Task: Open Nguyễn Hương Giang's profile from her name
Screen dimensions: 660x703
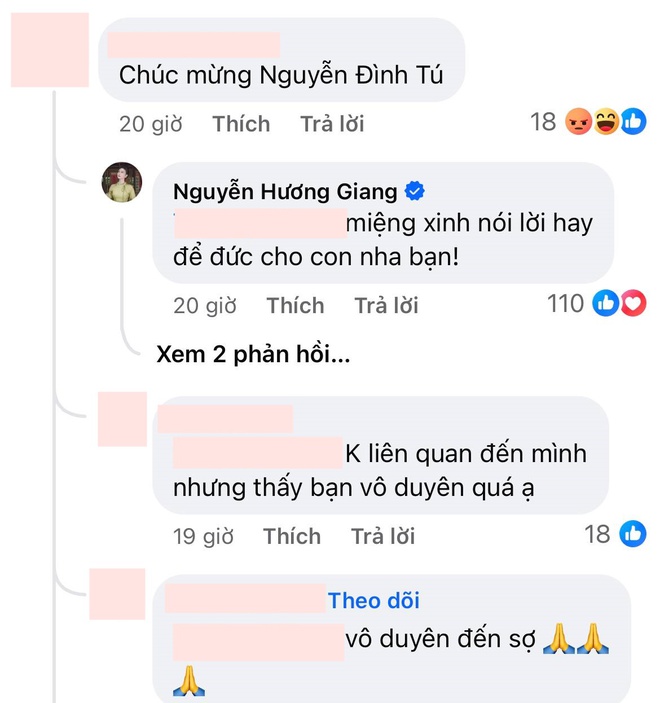Action: pos(286,191)
